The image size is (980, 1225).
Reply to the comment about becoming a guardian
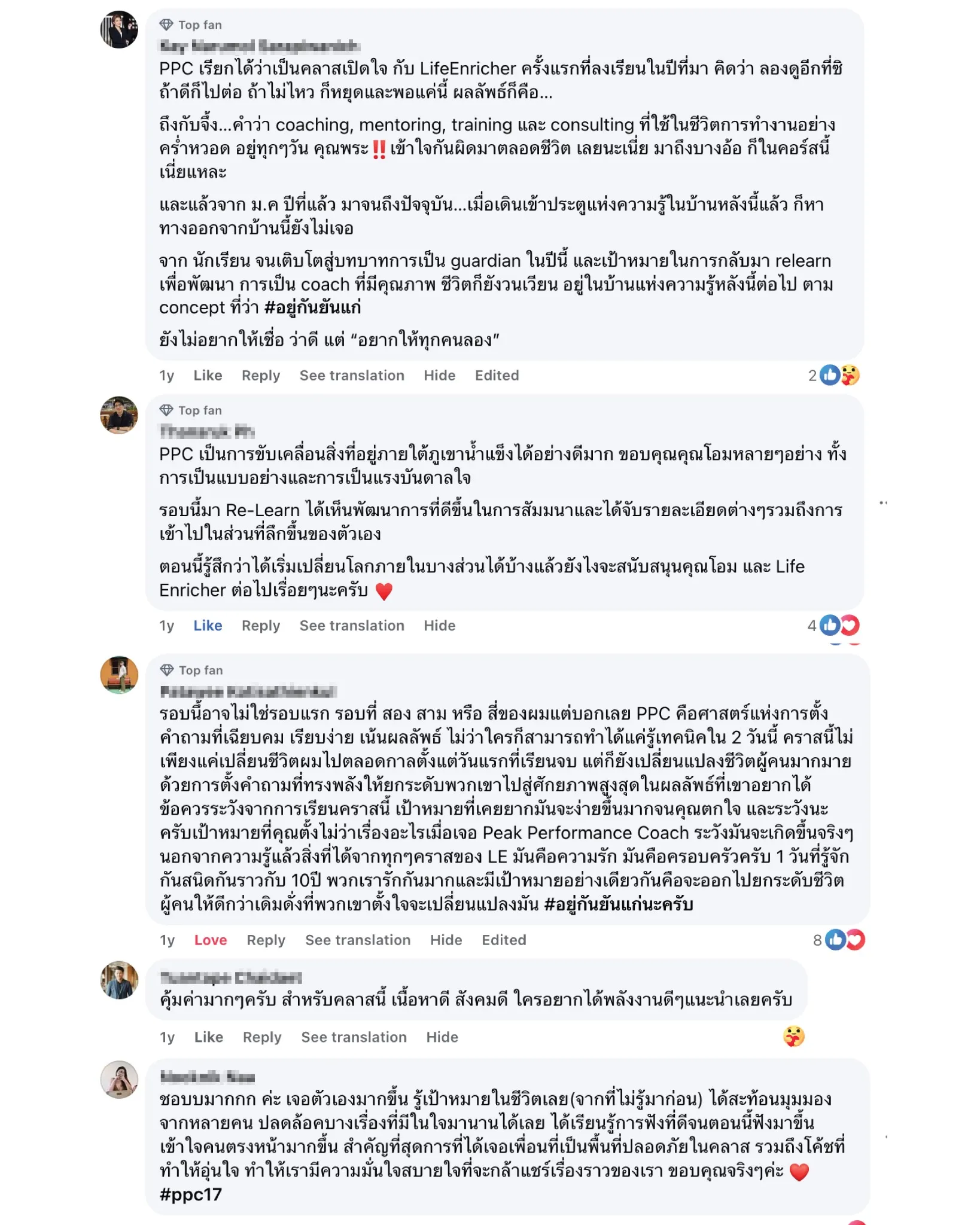260,375
